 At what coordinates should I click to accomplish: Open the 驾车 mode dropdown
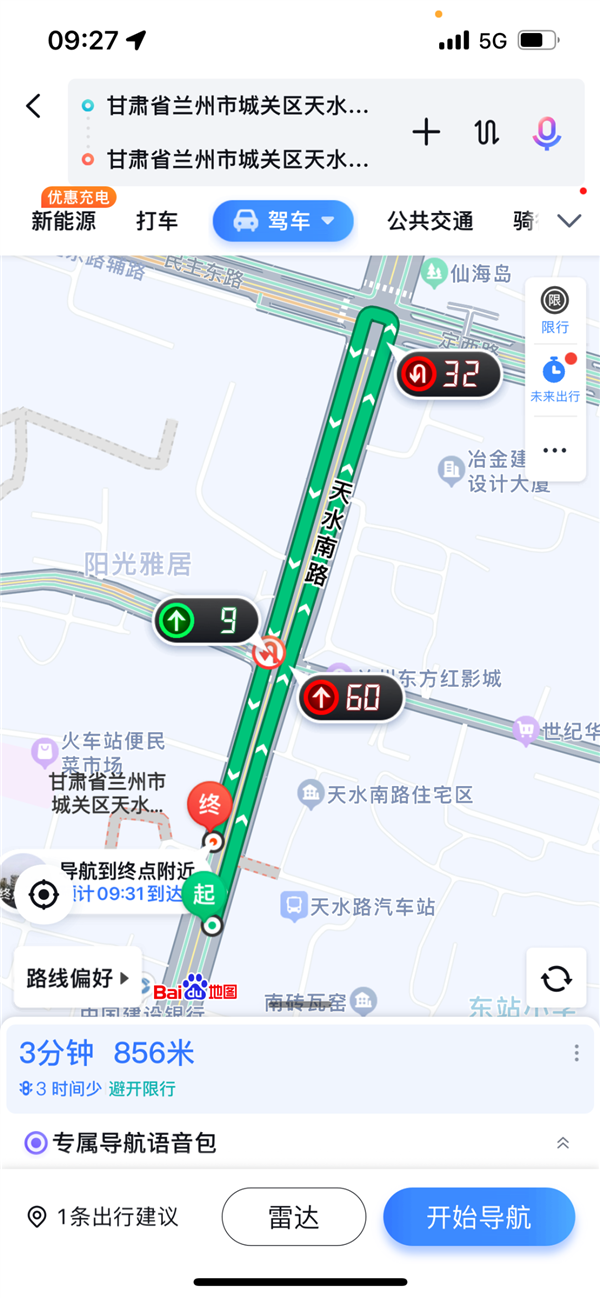(283, 221)
